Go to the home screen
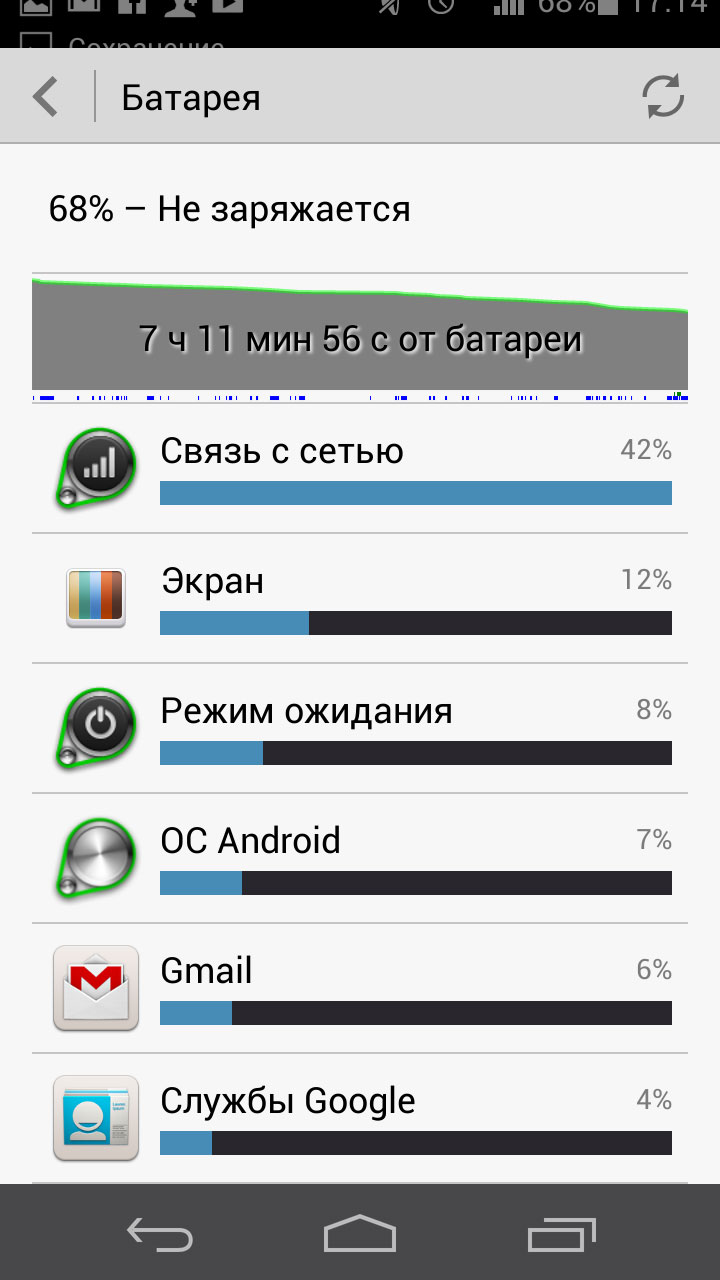720x1280 pixels. [x=360, y=1233]
